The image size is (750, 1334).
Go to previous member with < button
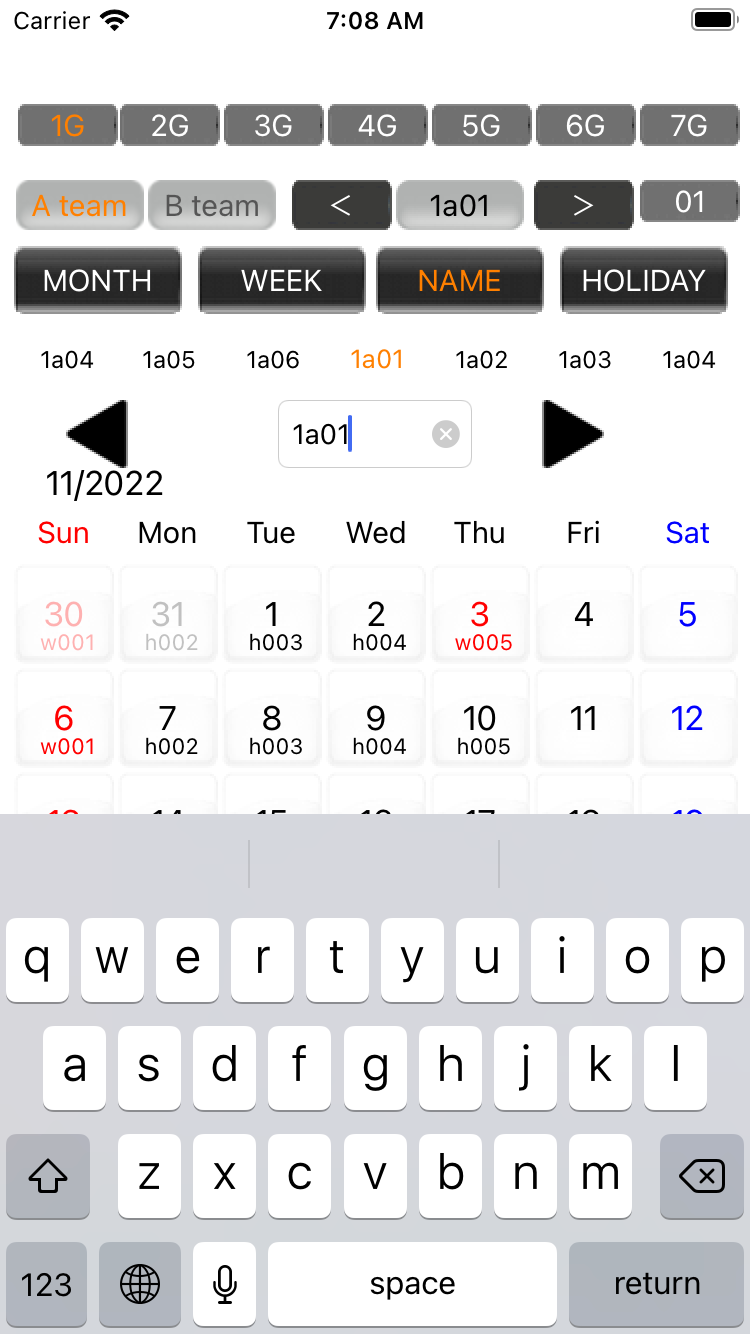tap(341, 206)
